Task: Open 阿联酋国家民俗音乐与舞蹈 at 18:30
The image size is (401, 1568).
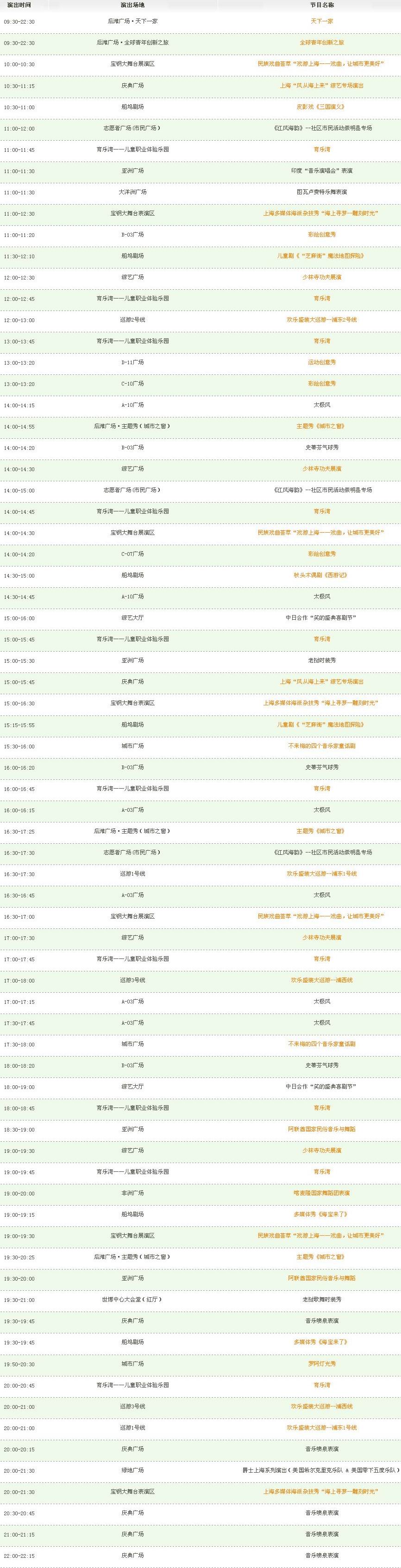Action: pos(322,1129)
